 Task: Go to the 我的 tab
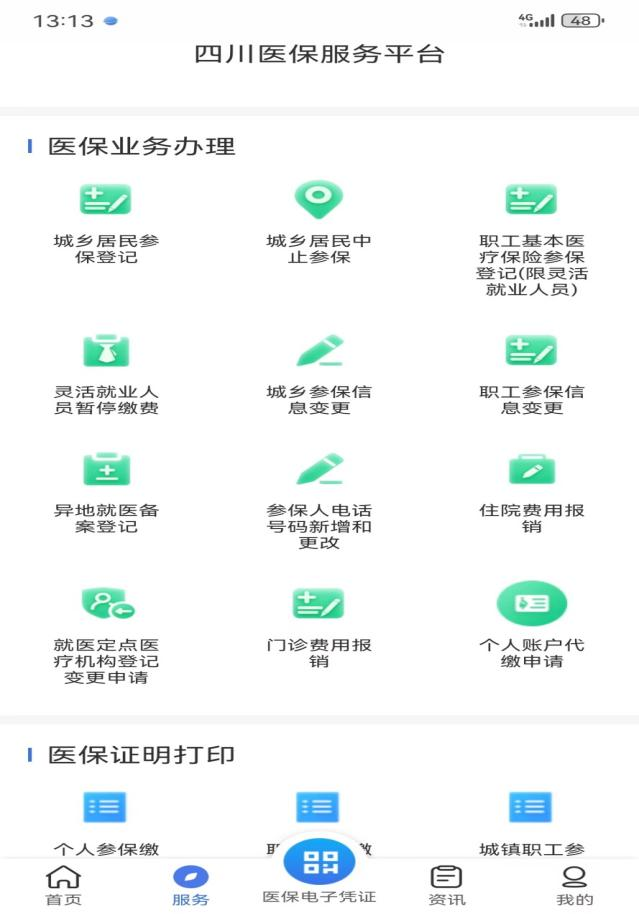click(x=574, y=885)
